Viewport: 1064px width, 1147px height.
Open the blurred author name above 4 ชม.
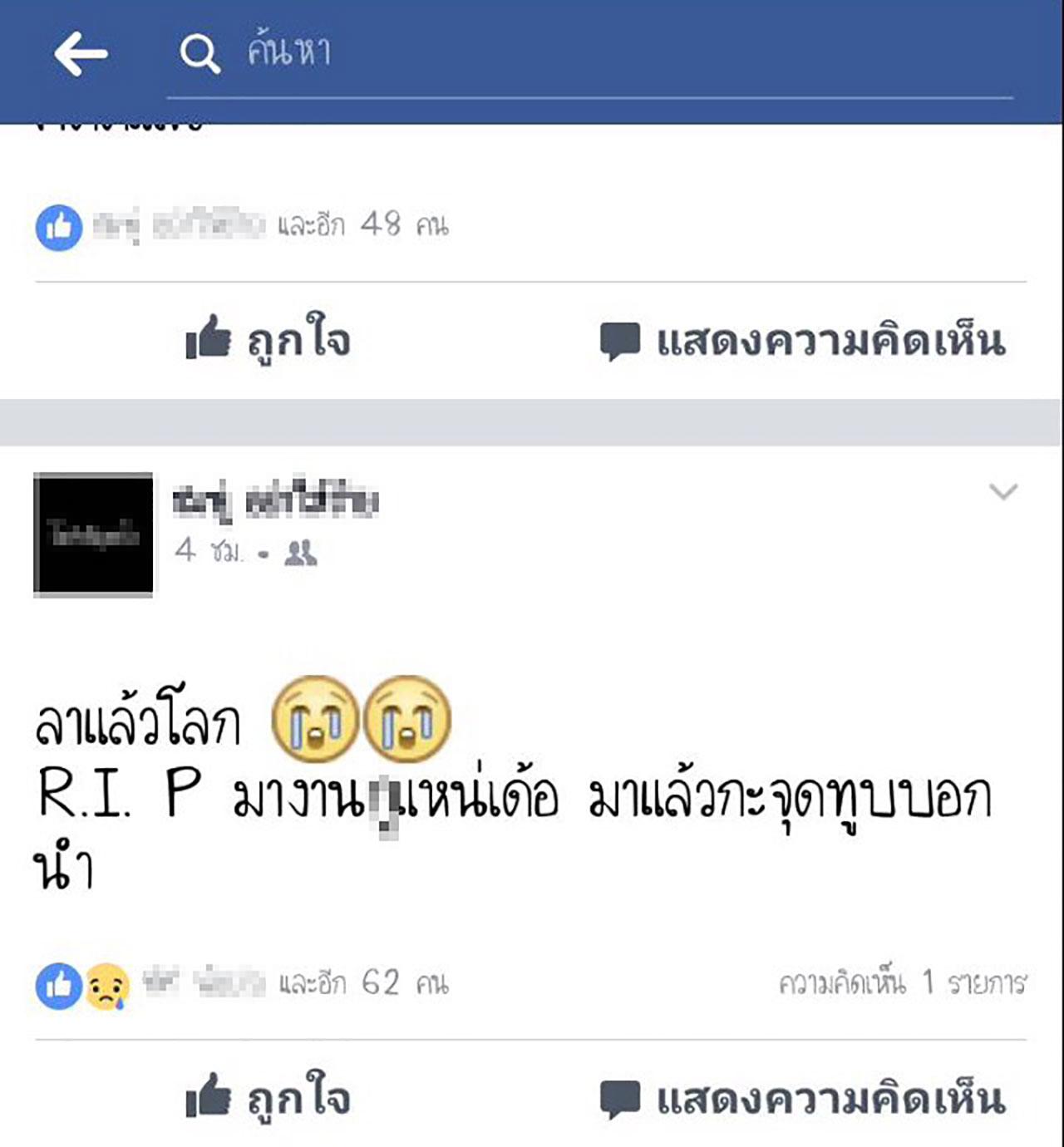coord(275,501)
